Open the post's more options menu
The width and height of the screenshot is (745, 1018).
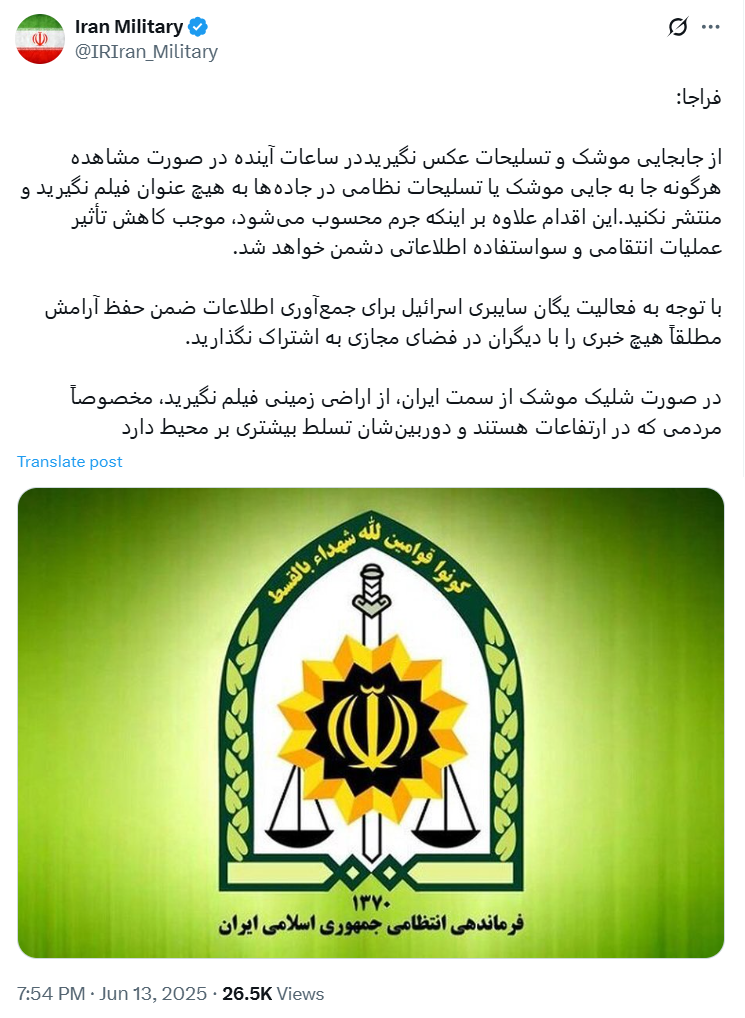(x=711, y=27)
